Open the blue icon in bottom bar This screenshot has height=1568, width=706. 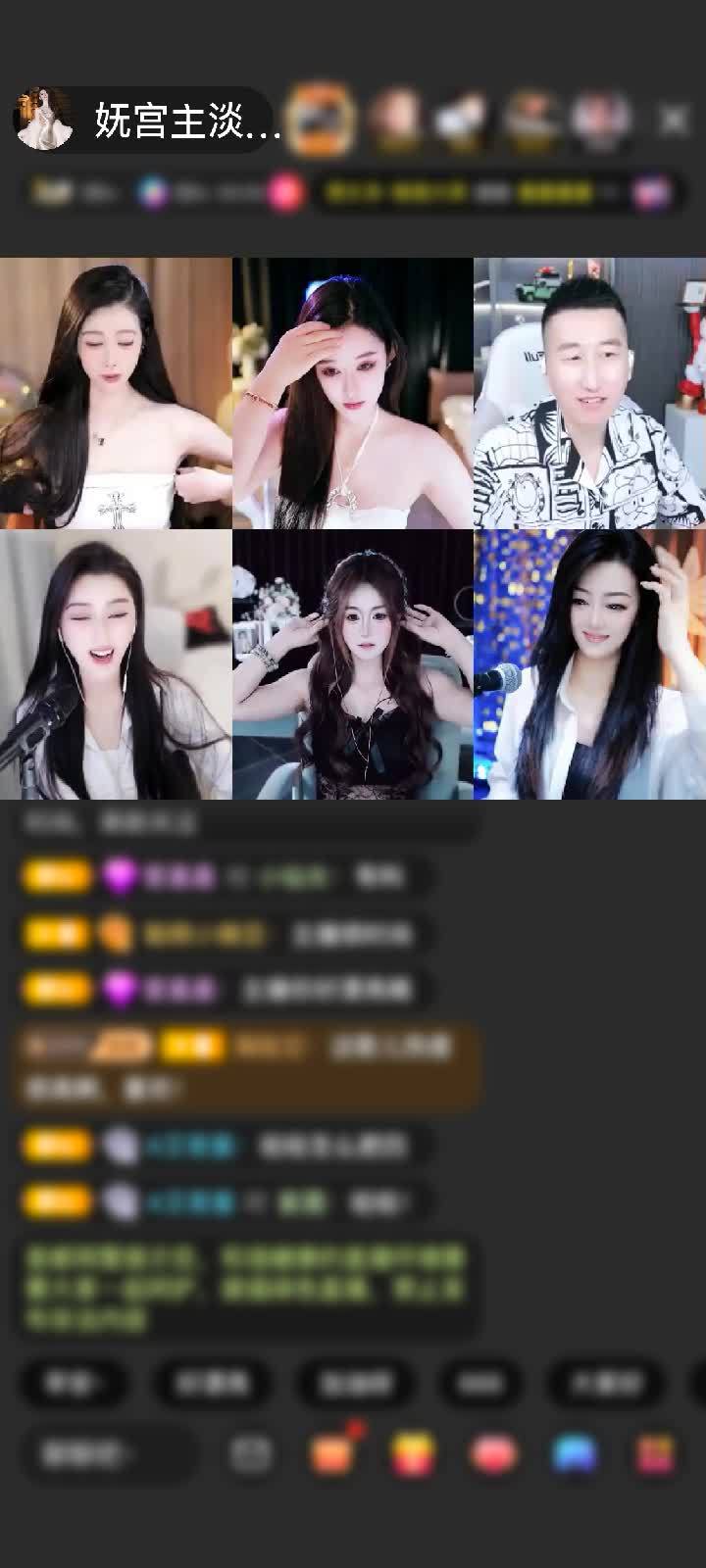575,1454
